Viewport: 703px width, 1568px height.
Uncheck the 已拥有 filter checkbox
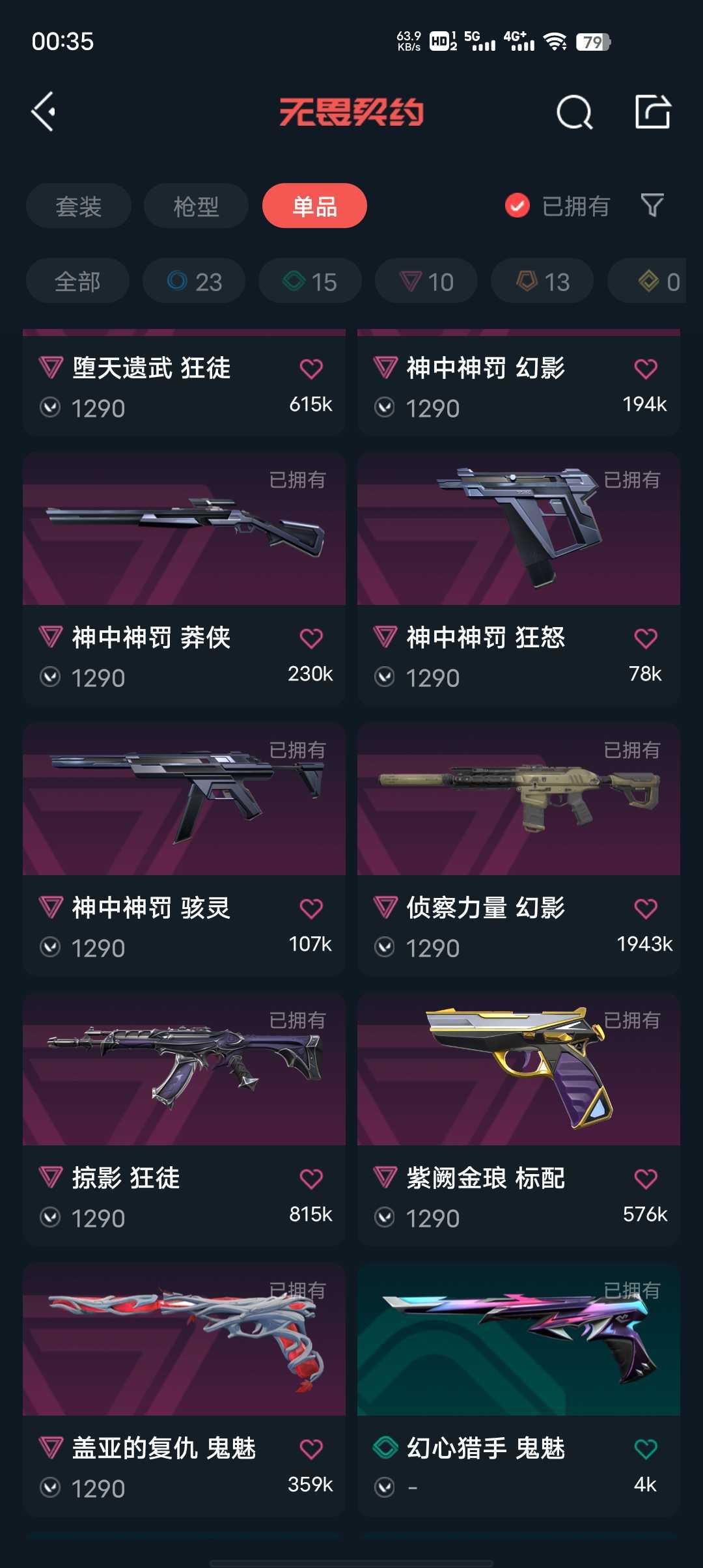coord(517,206)
